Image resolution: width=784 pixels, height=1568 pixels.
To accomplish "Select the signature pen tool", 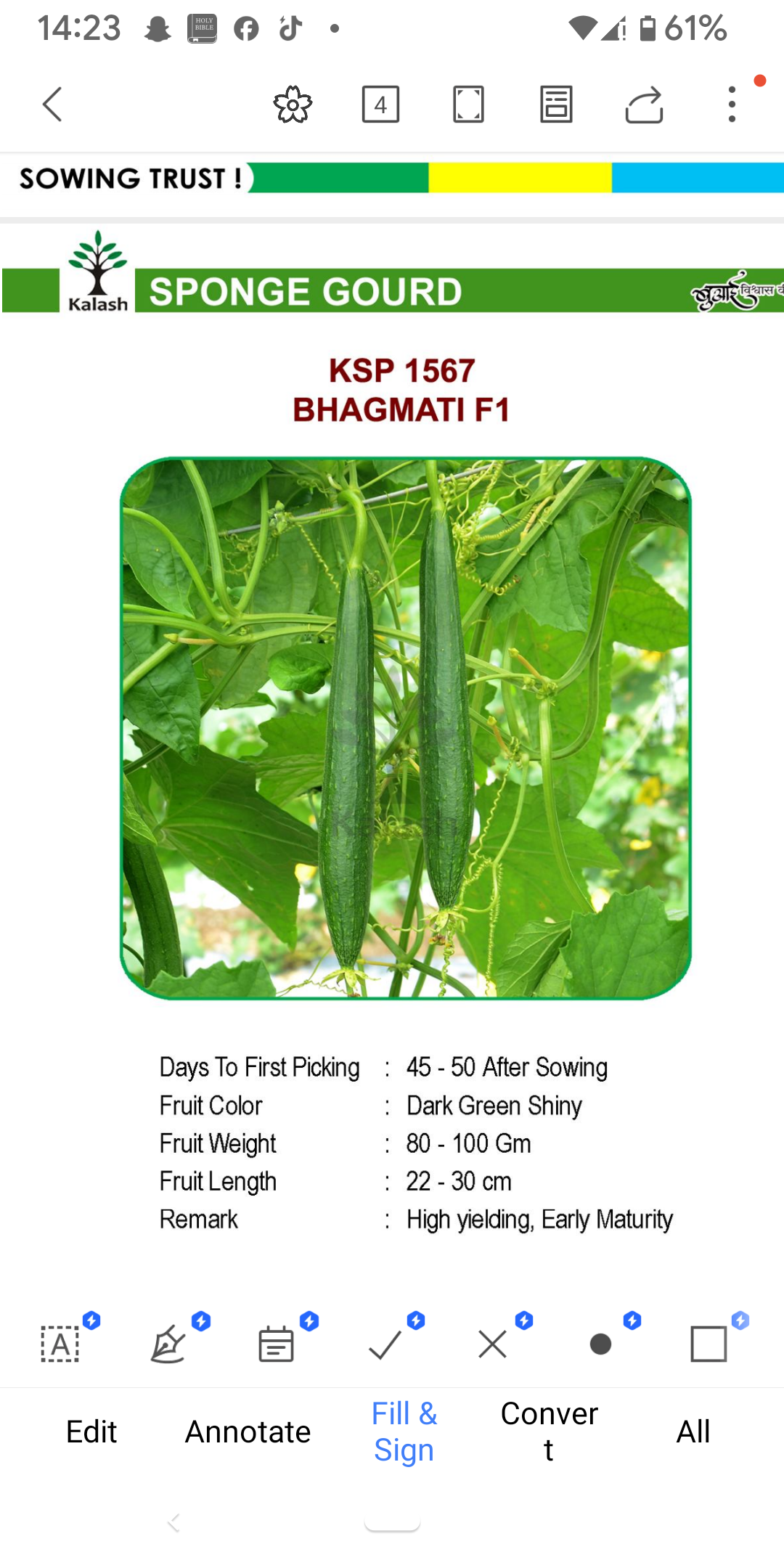I will coord(168,1344).
